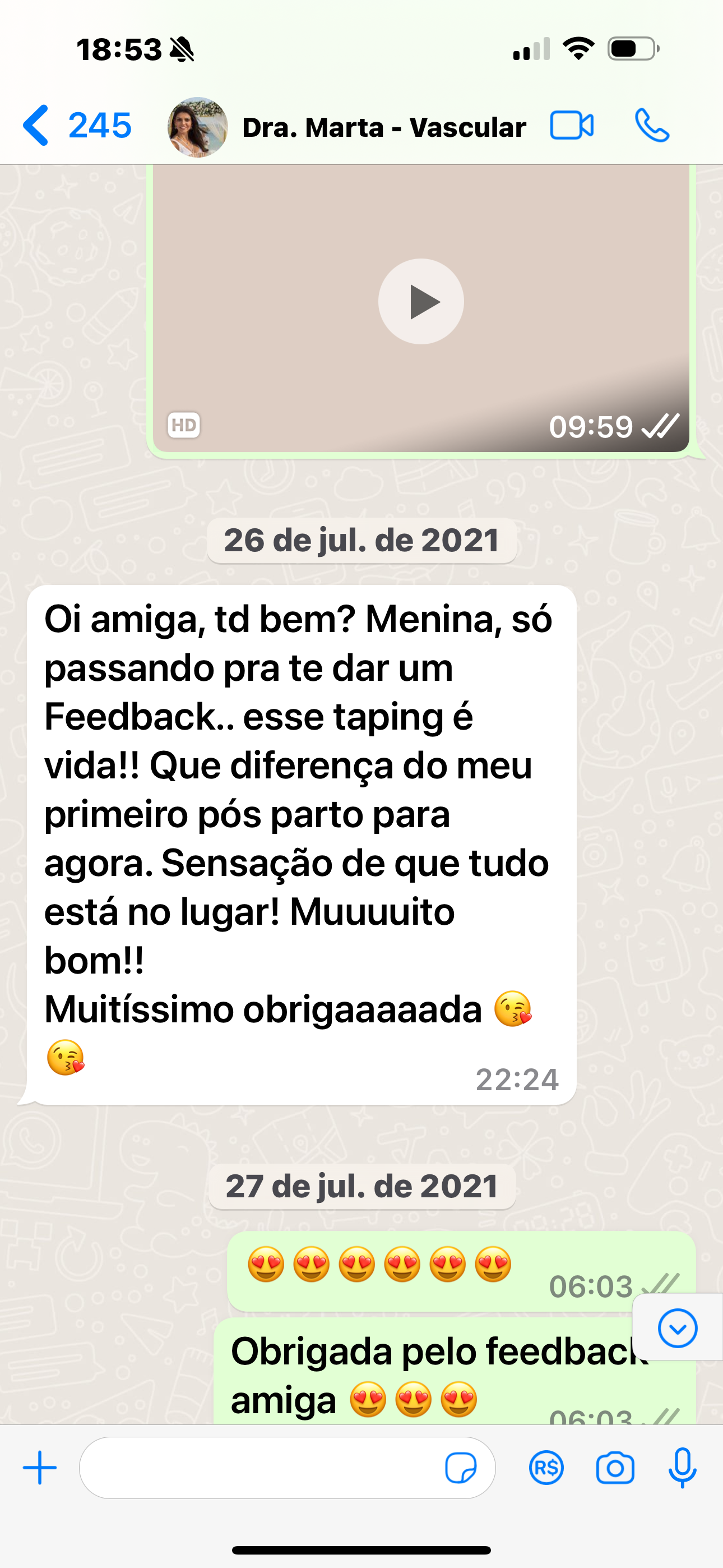Tap the microphone to record audio
This screenshot has width=723, height=1568.
tap(682, 1468)
